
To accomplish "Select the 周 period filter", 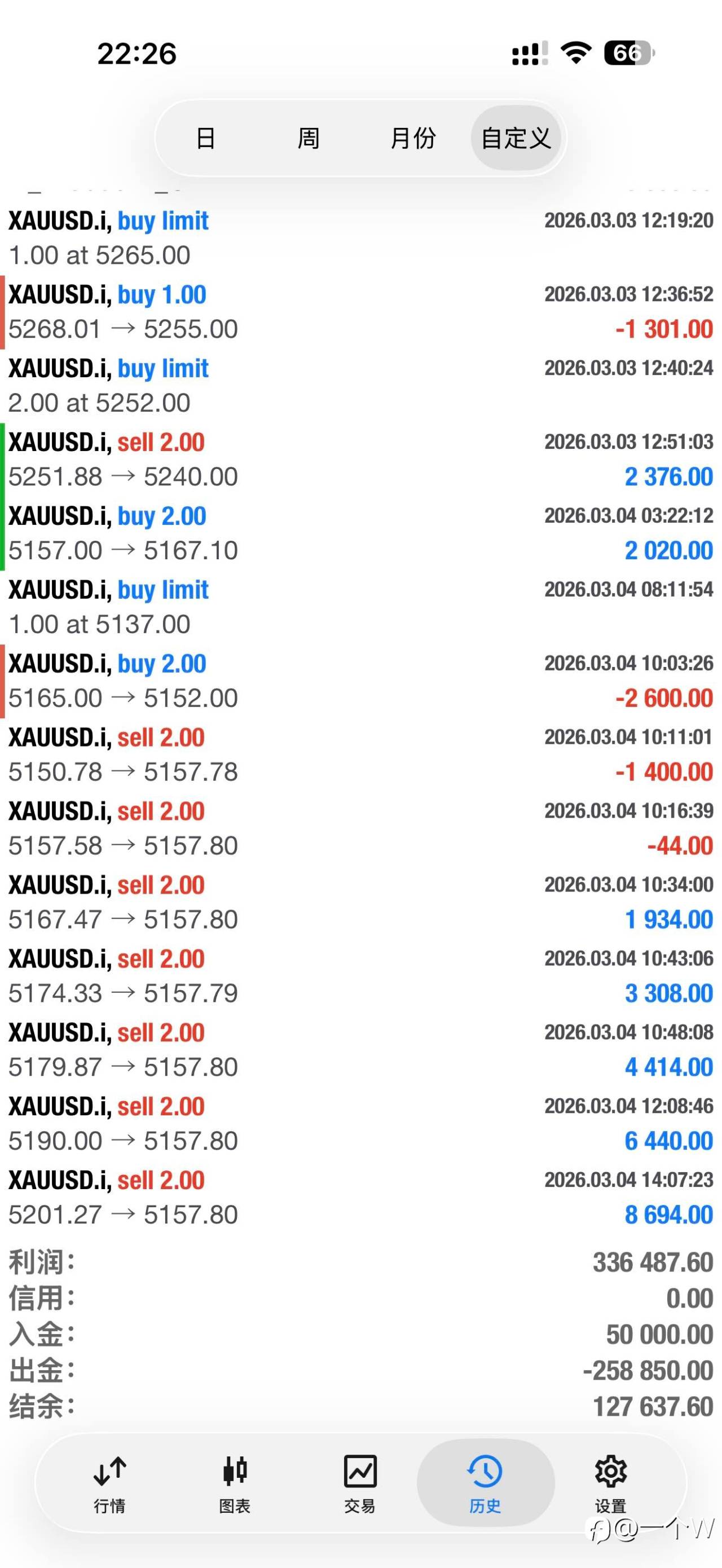I will click(x=309, y=138).
